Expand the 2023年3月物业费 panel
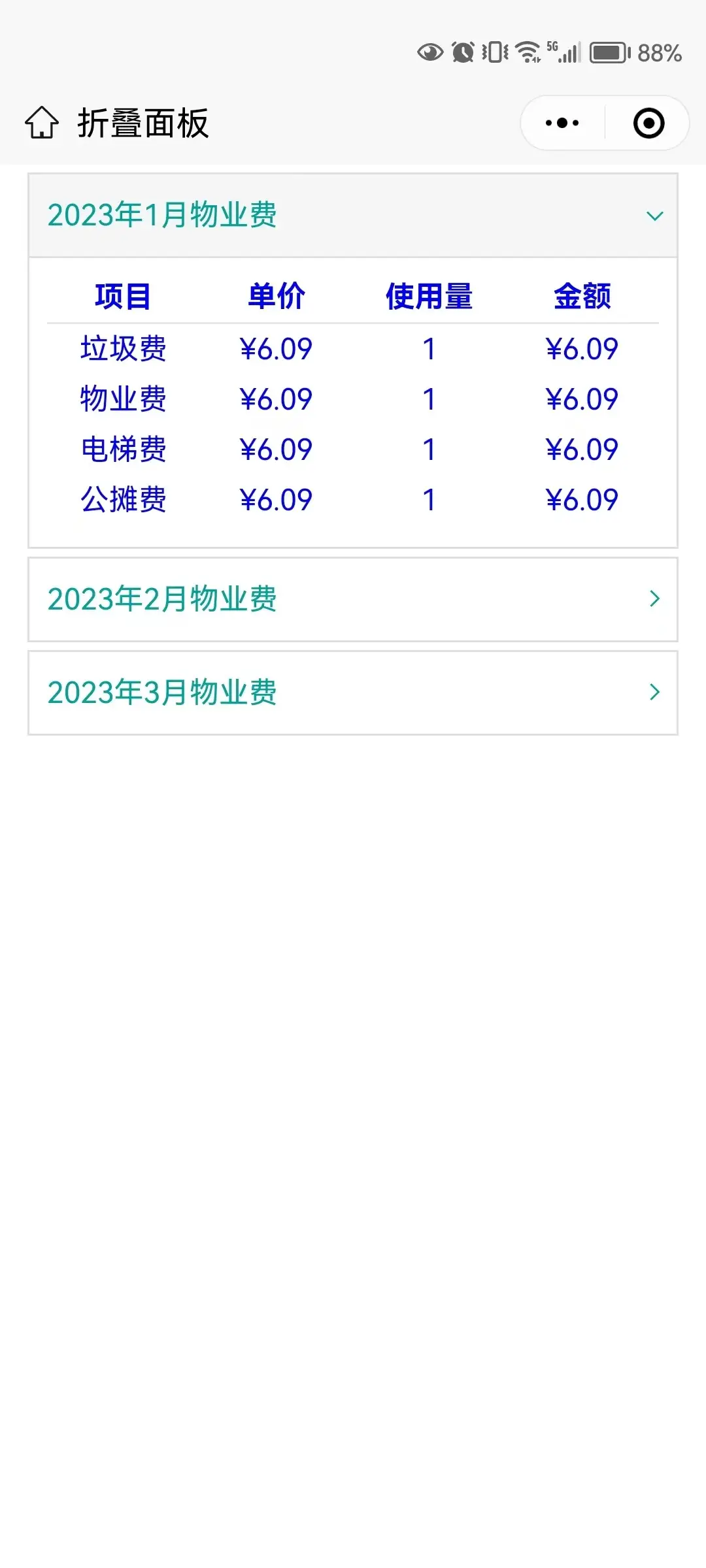The image size is (706, 1568). tap(353, 693)
